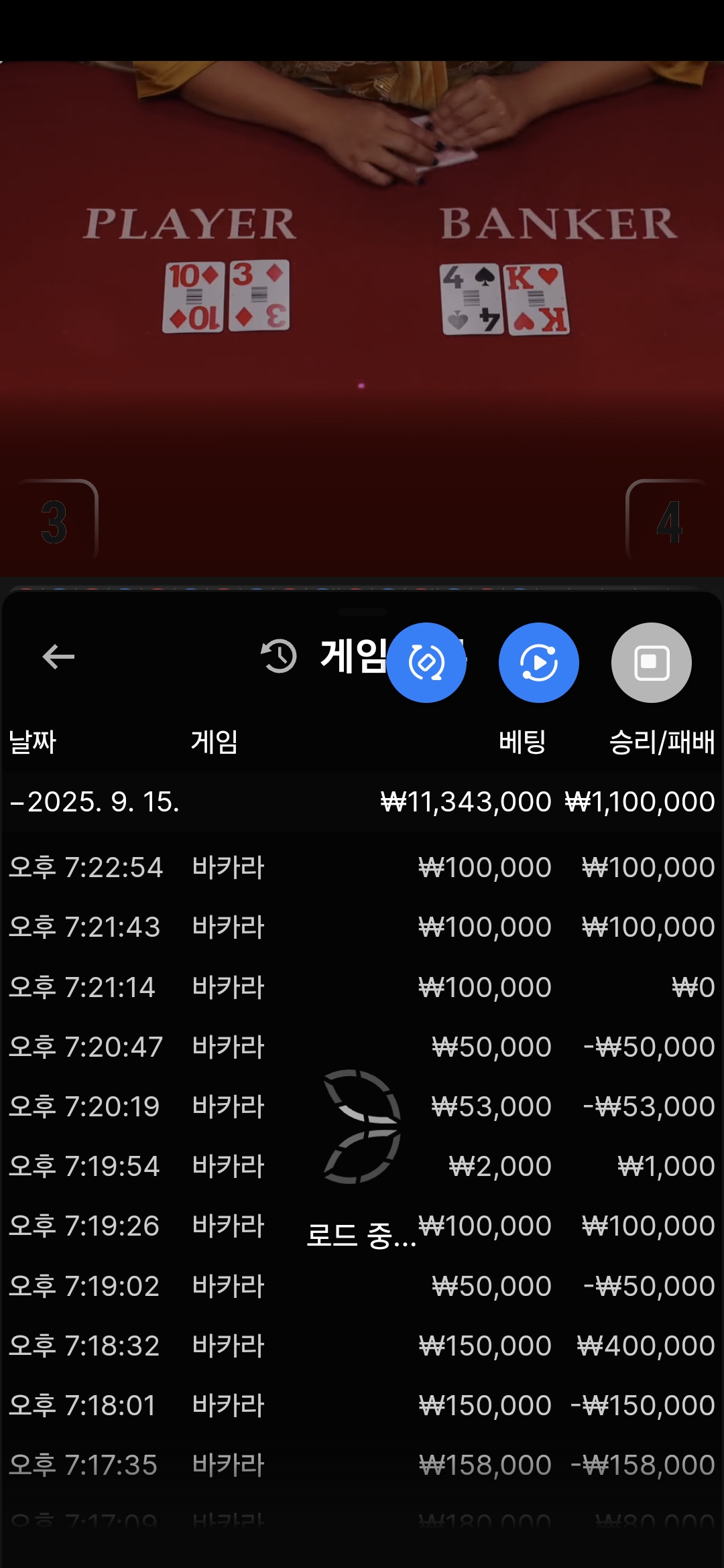
Task: Select the round played at 7:19:02
Action: (362, 1286)
